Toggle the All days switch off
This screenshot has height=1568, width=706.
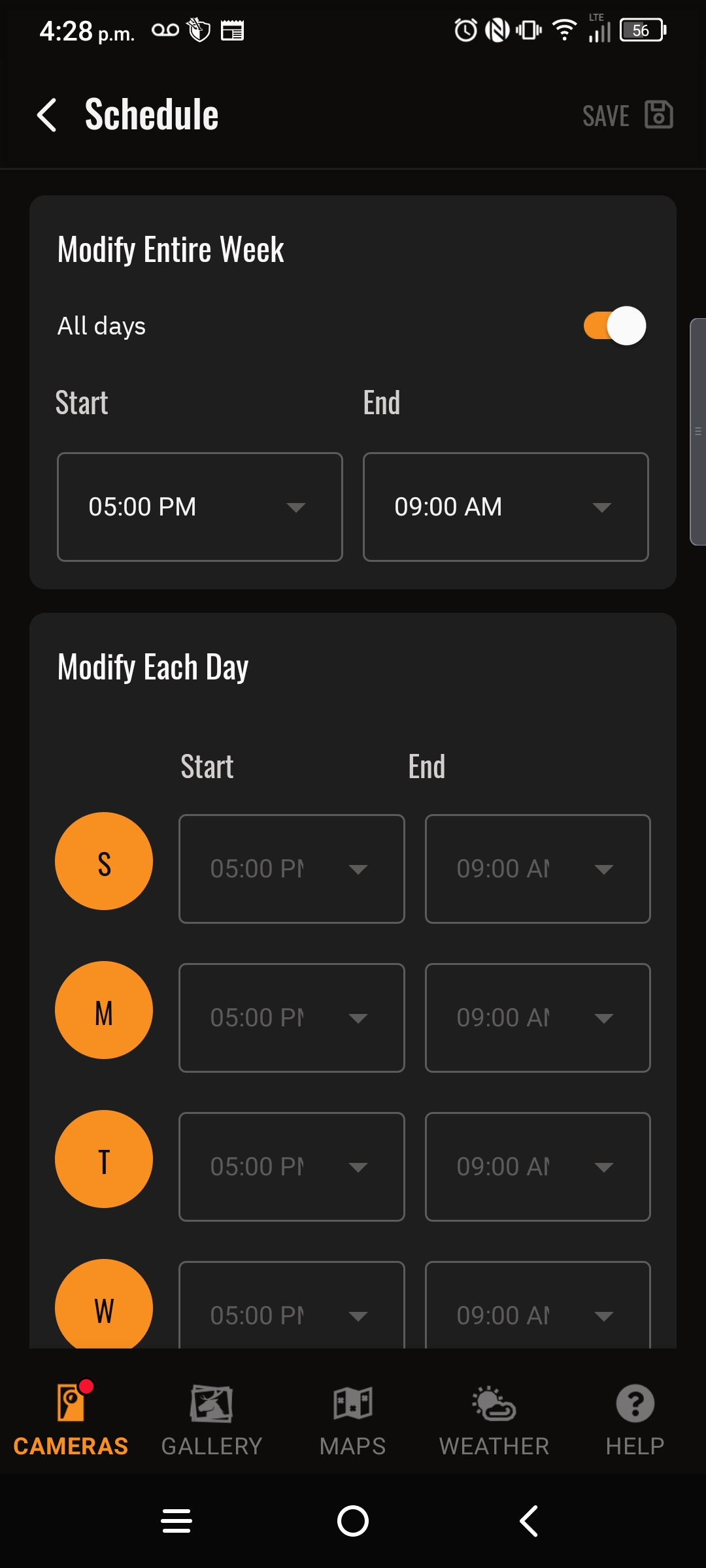coord(614,325)
